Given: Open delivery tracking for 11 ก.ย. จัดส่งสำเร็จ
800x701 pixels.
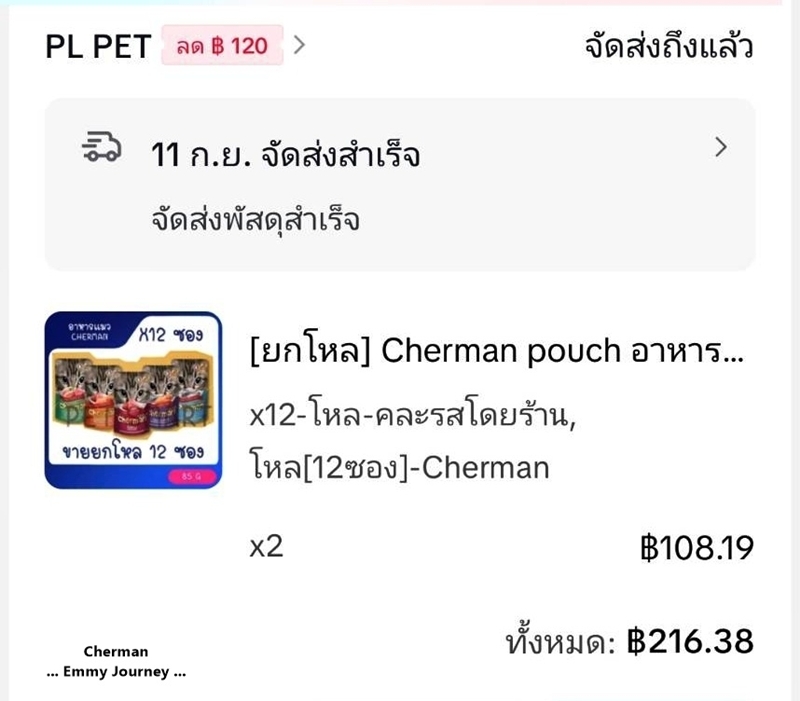Looking at the screenshot, I should [398, 184].
